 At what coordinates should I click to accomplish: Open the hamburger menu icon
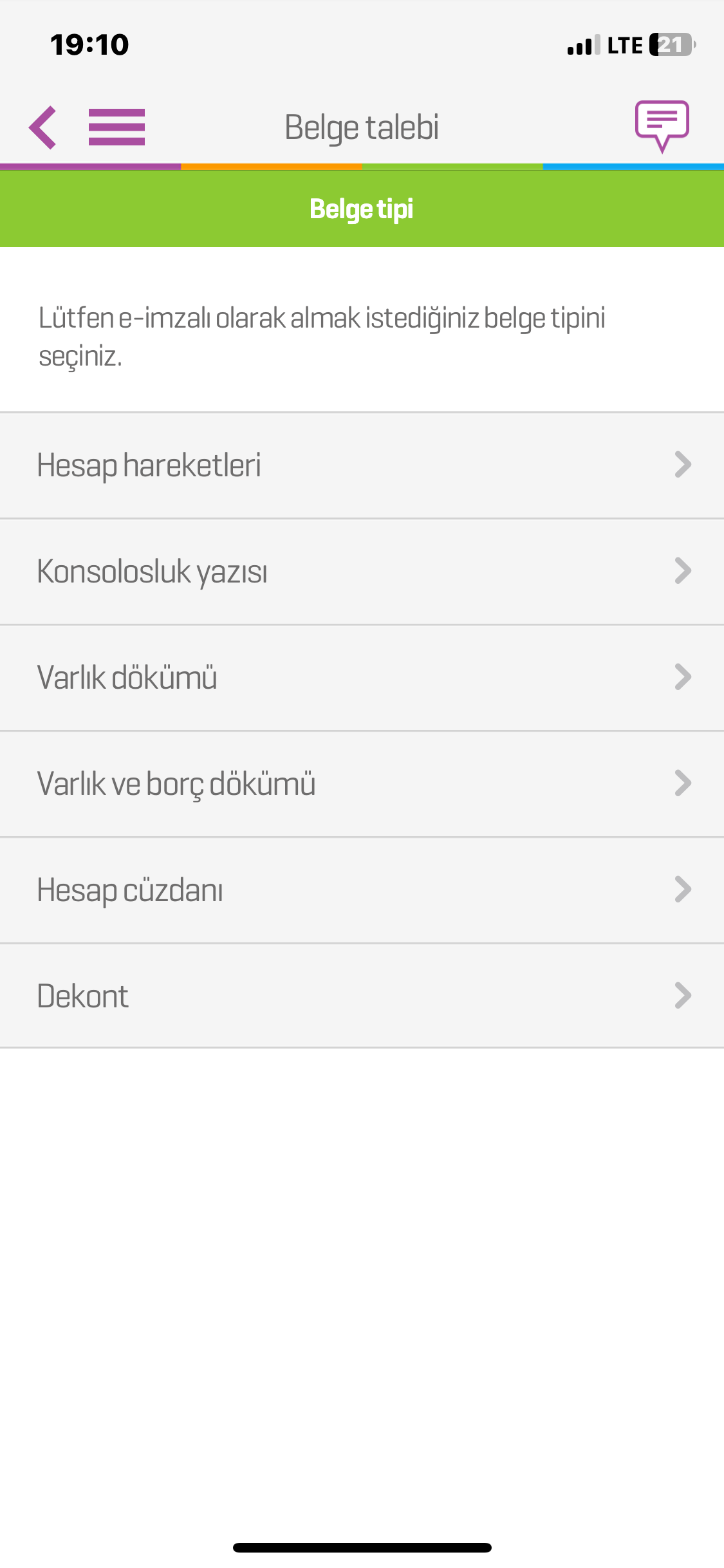tap(116, 127)
